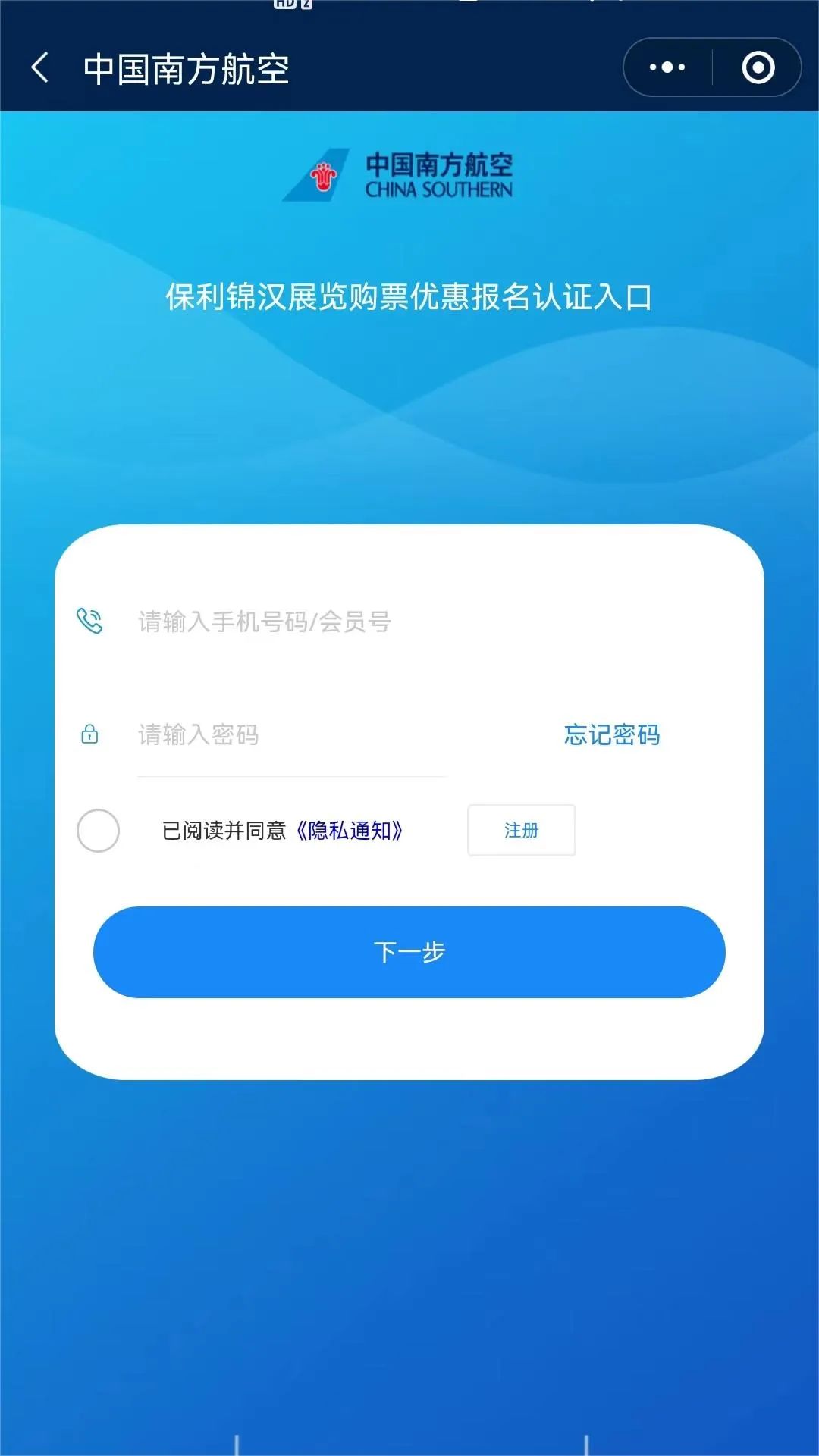
Task: Tap the 注册 button
Action: (x=522, y=831)
